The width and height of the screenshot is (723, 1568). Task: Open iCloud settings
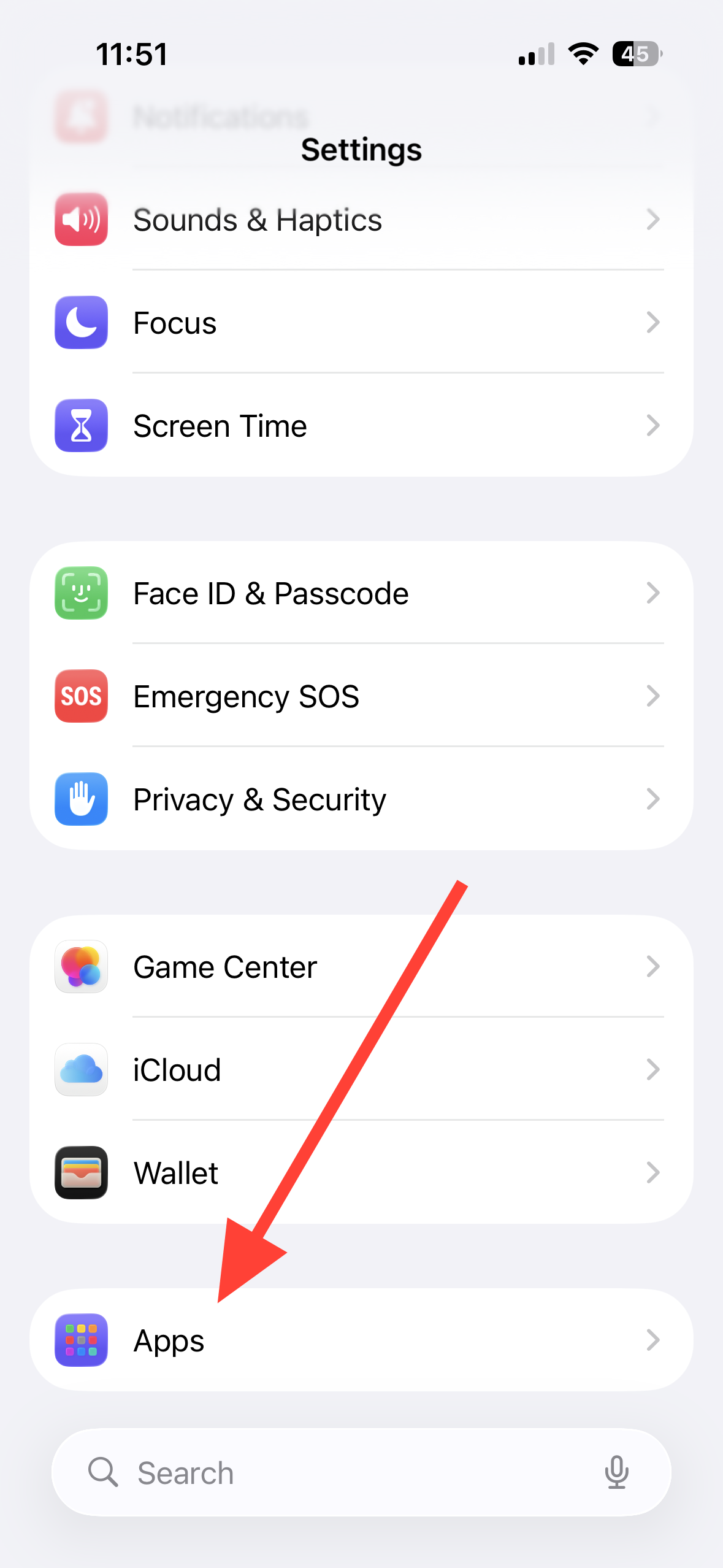[361, 1070]
